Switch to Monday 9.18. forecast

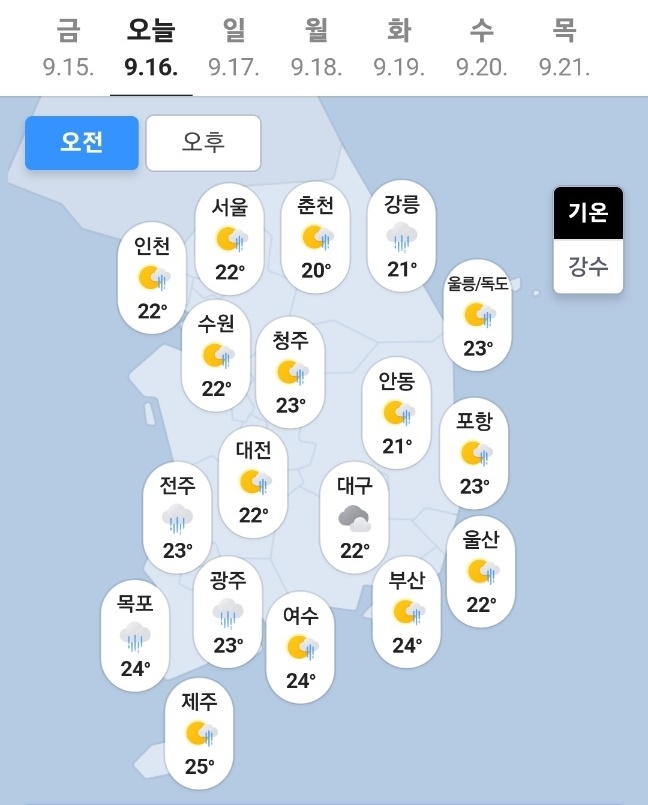pyautogui.click(x=316, y=48)
